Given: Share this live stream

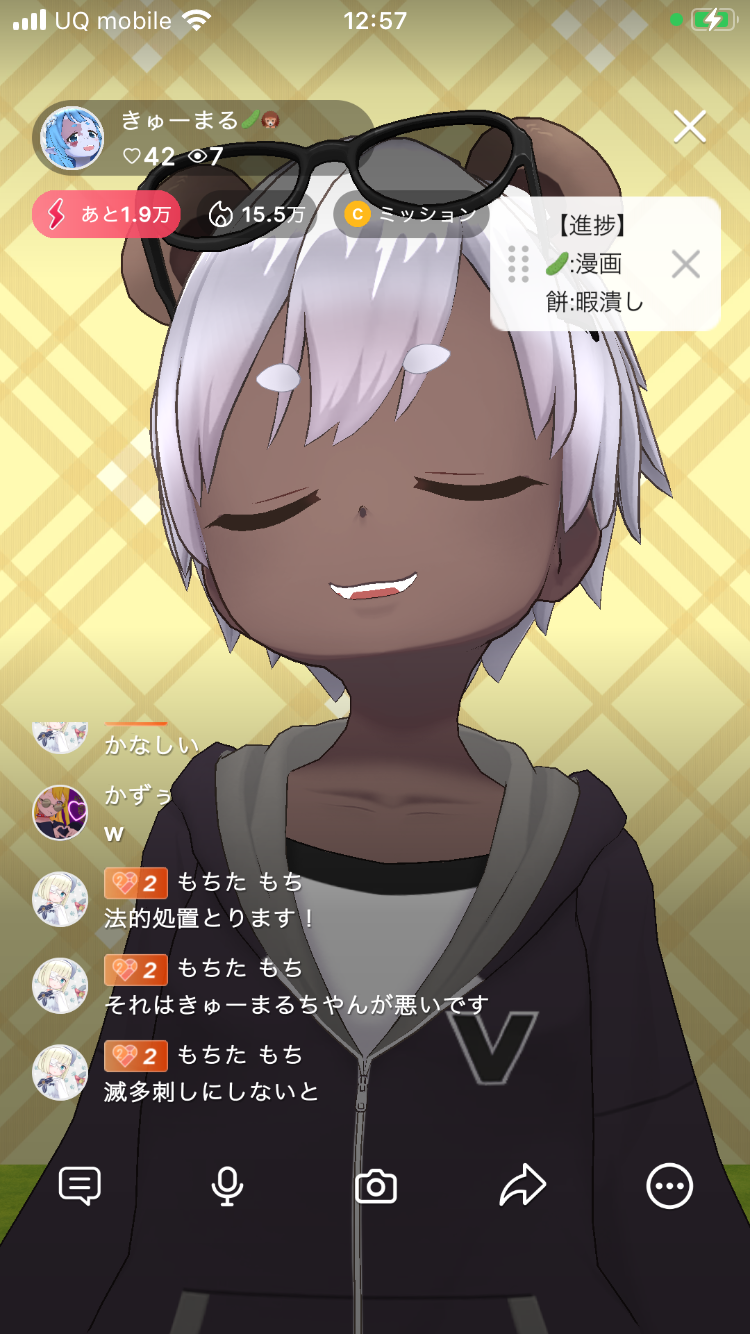Looking at the screenshot, I should click(523, 1186).
